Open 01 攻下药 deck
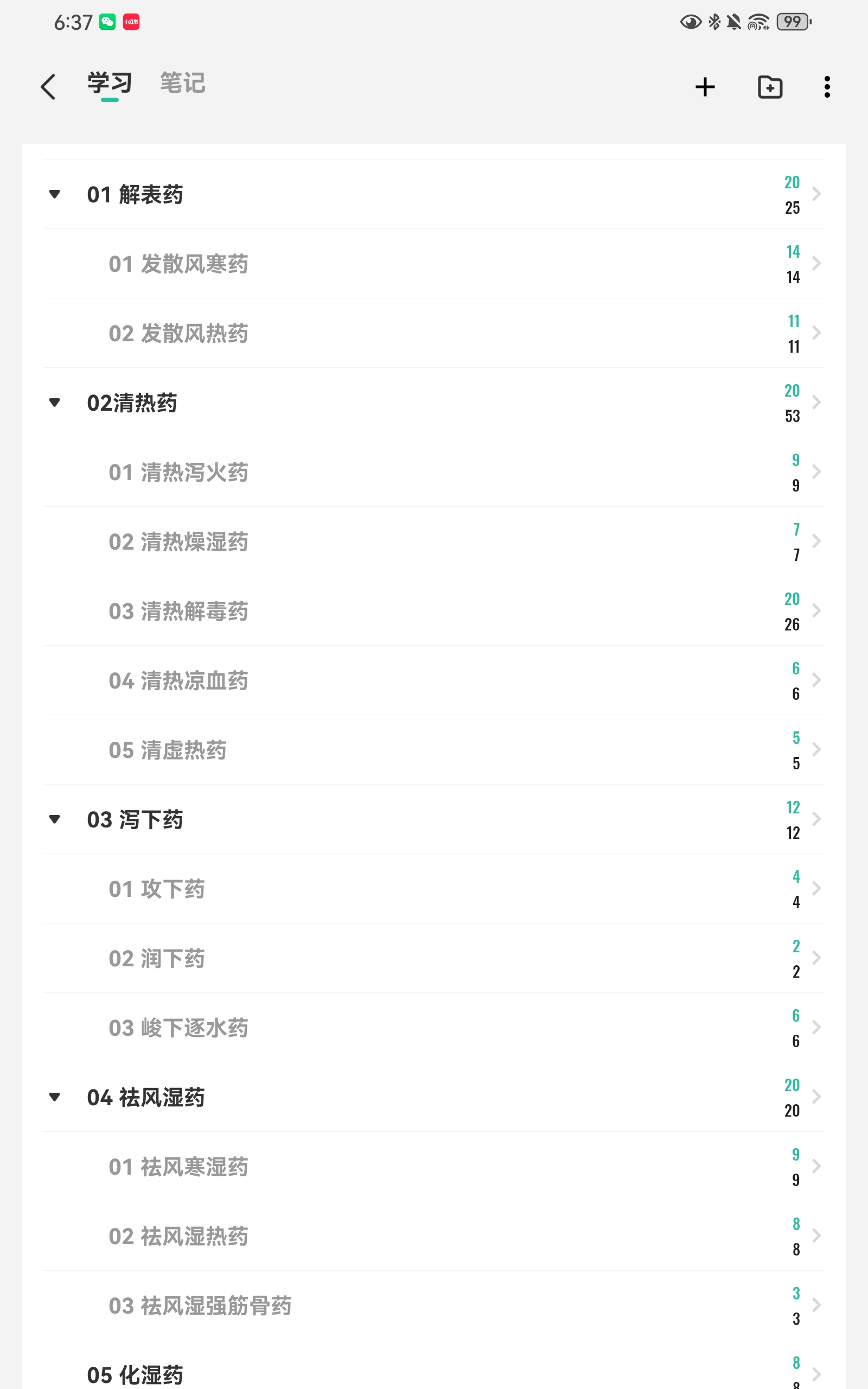Image resolution: width=868 pixels, height=1389 pixels. coord(434,889)
